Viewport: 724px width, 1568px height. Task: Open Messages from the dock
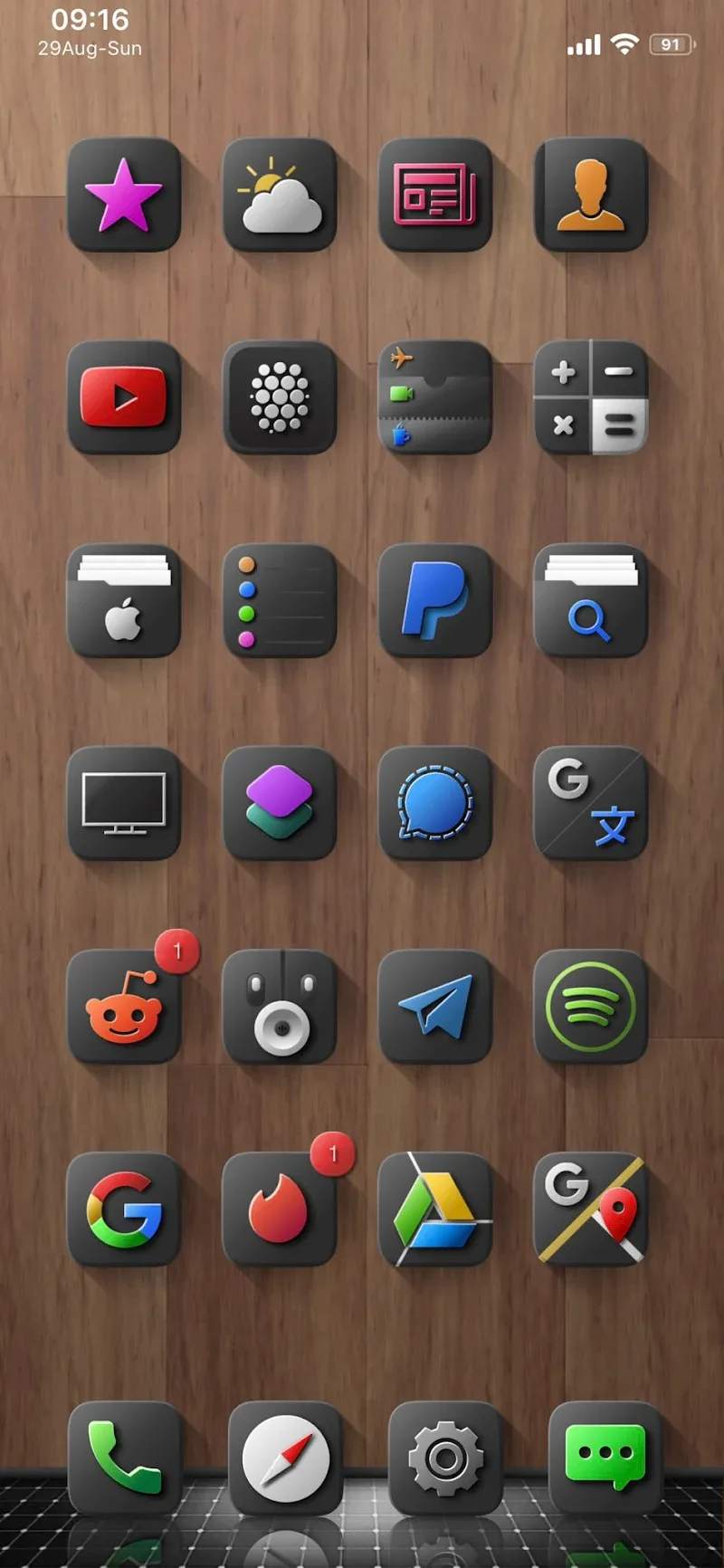pyautogui.click(x=605, y=1457)
